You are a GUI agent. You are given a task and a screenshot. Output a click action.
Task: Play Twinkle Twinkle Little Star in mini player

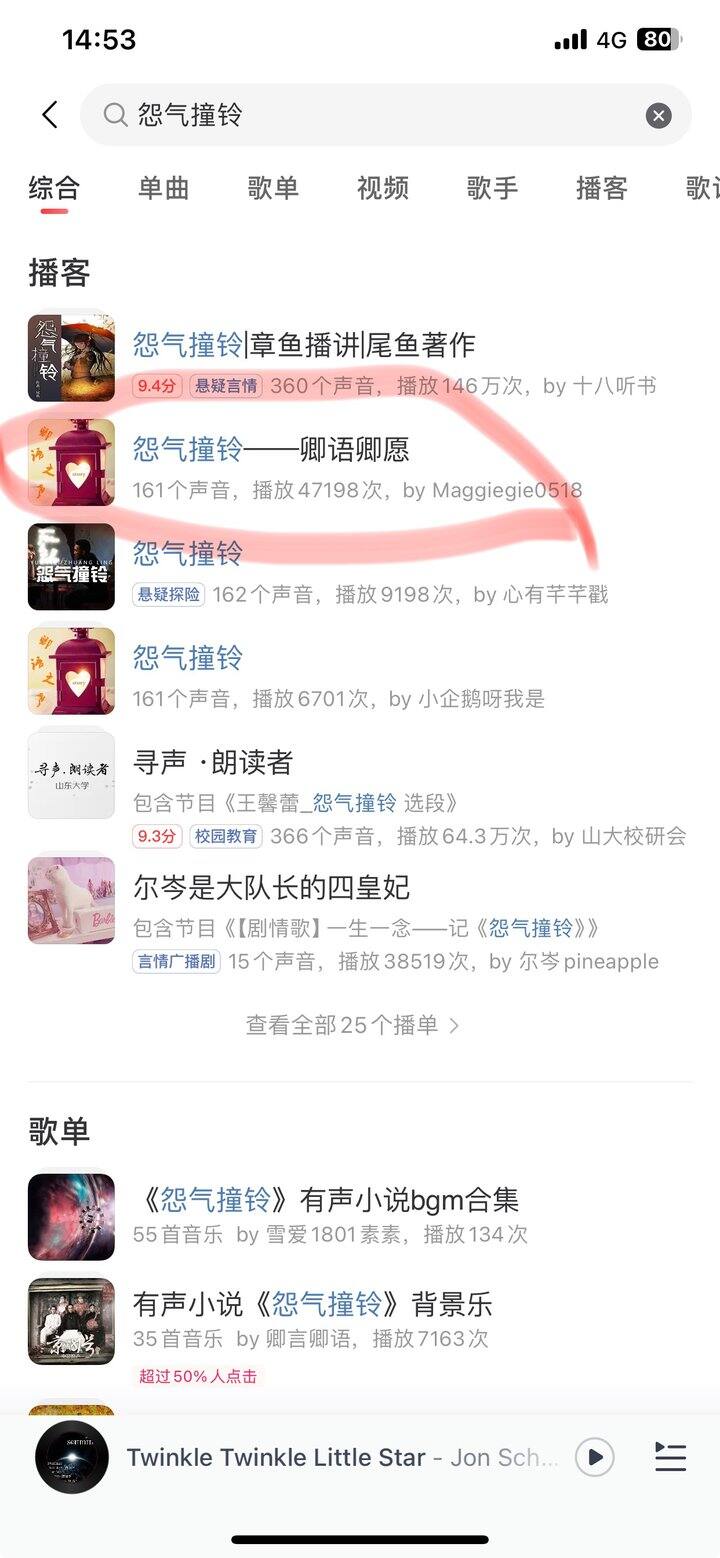click(x=594, y=1457)
